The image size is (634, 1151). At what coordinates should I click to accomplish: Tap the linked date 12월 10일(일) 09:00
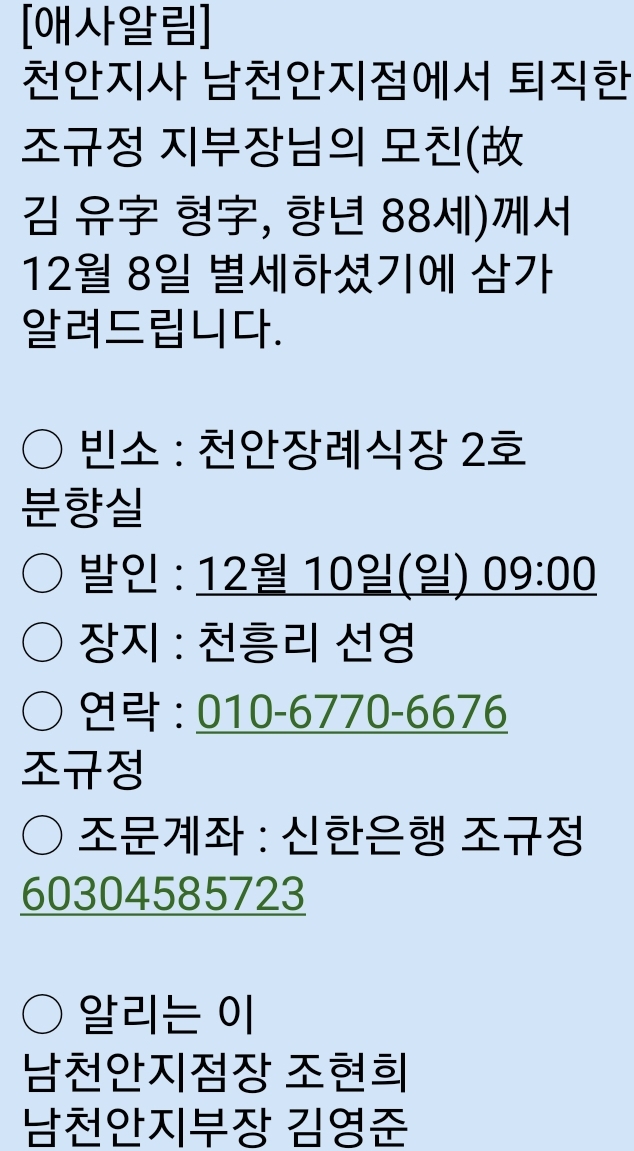point(396,574)
